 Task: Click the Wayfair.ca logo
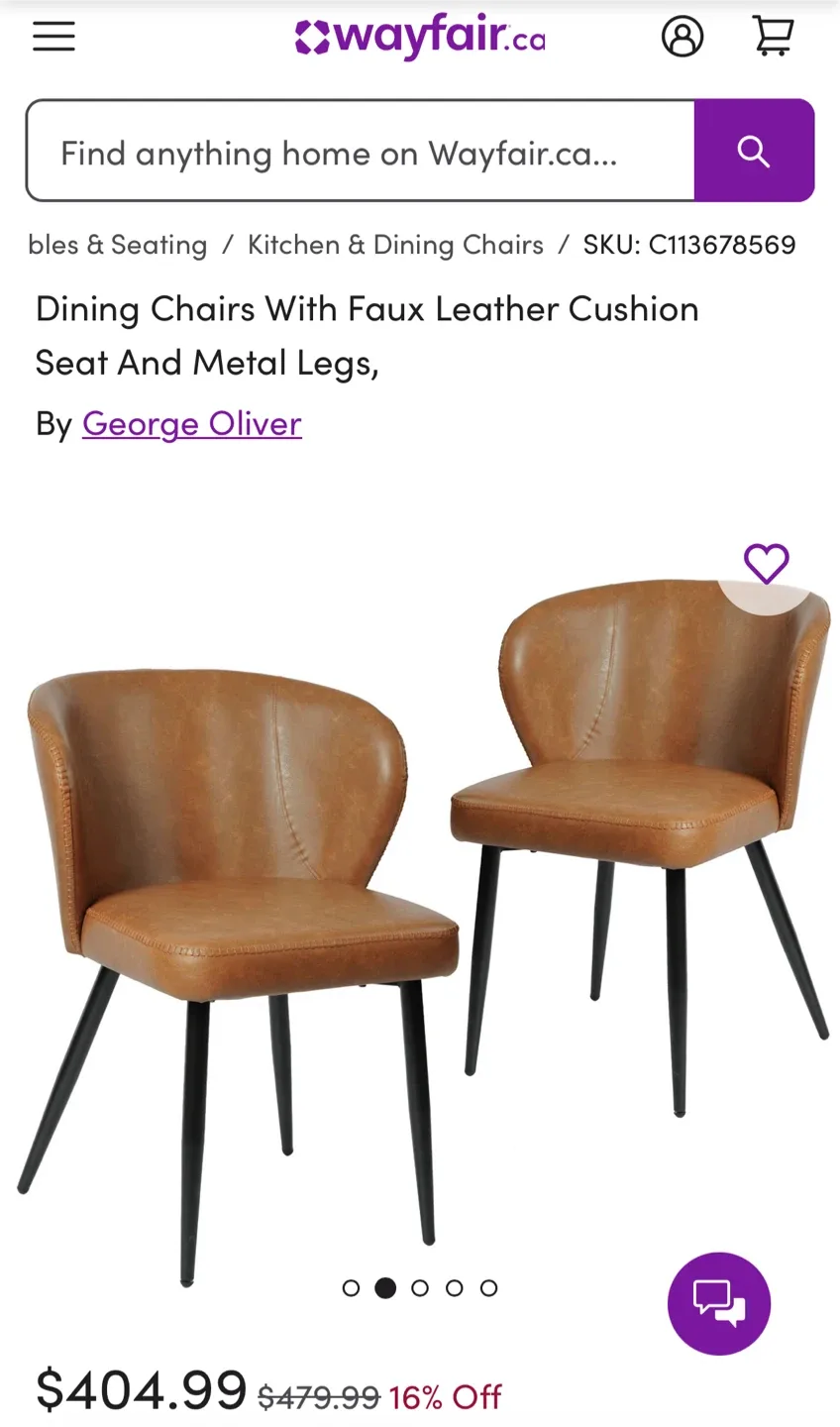[x=419, y=37]
